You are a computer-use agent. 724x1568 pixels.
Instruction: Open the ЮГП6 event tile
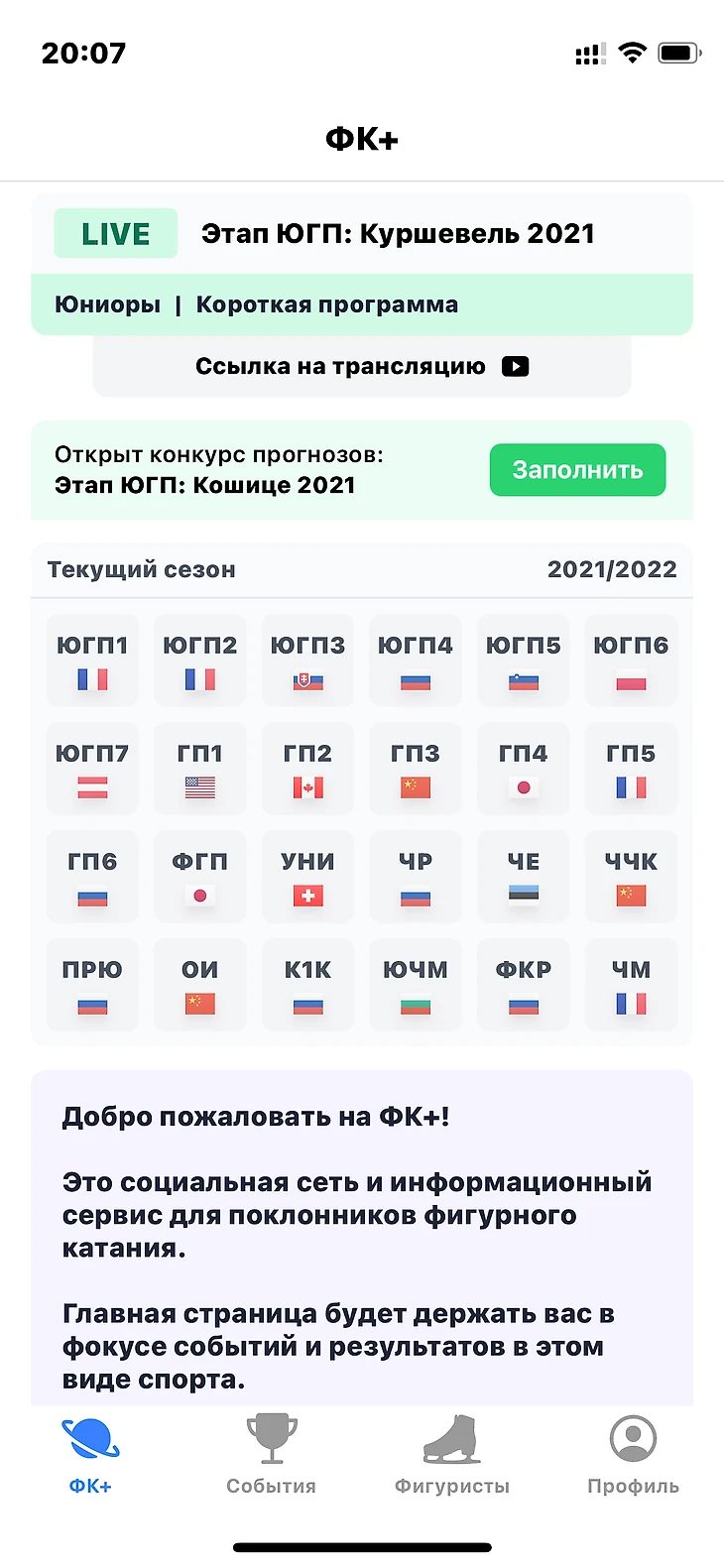point(631,661)
